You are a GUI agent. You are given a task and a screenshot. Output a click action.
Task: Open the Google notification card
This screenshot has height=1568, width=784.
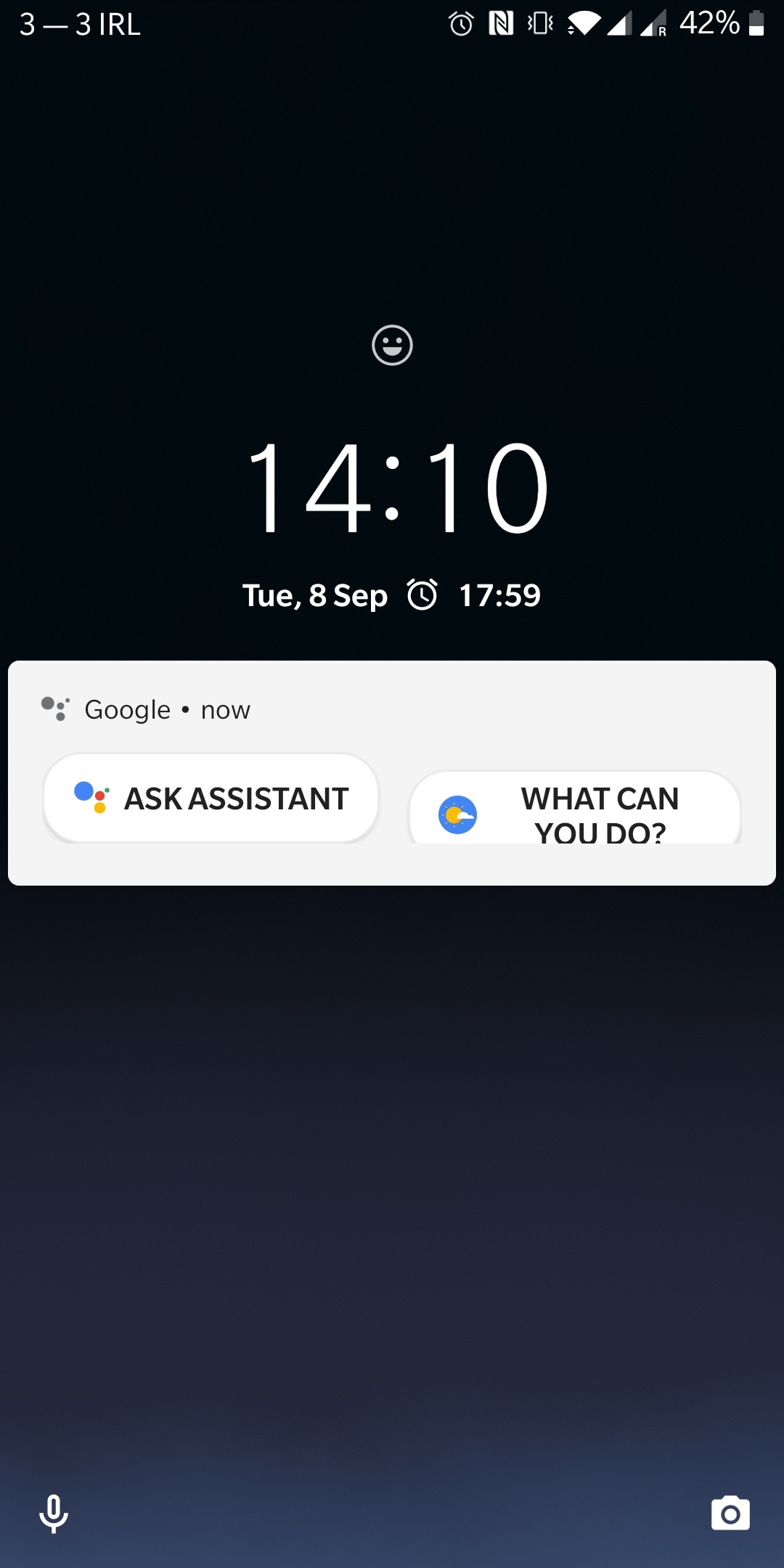pos(392,709)
